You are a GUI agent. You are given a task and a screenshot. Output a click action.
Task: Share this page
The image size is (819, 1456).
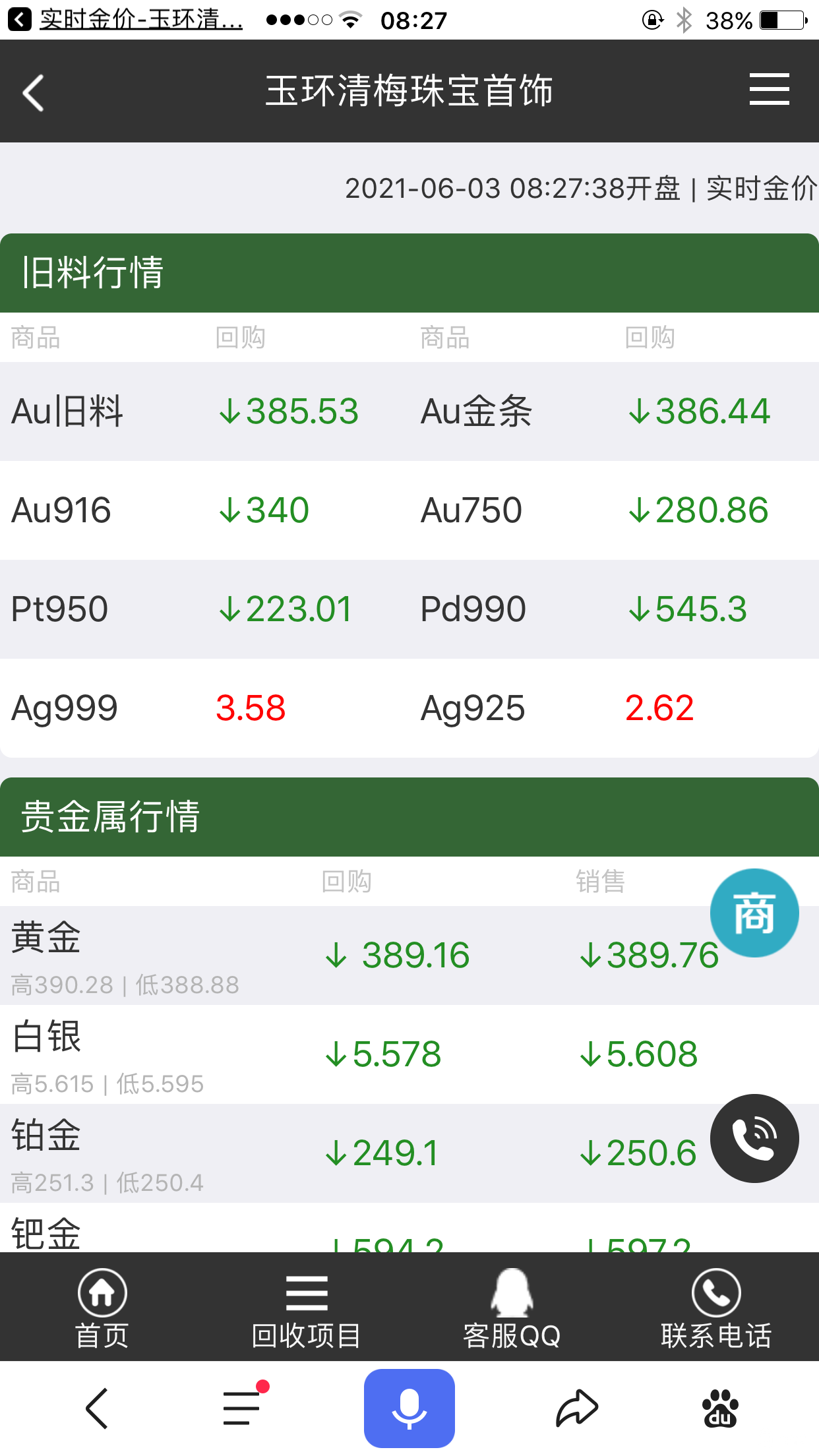click(577, 1409)
